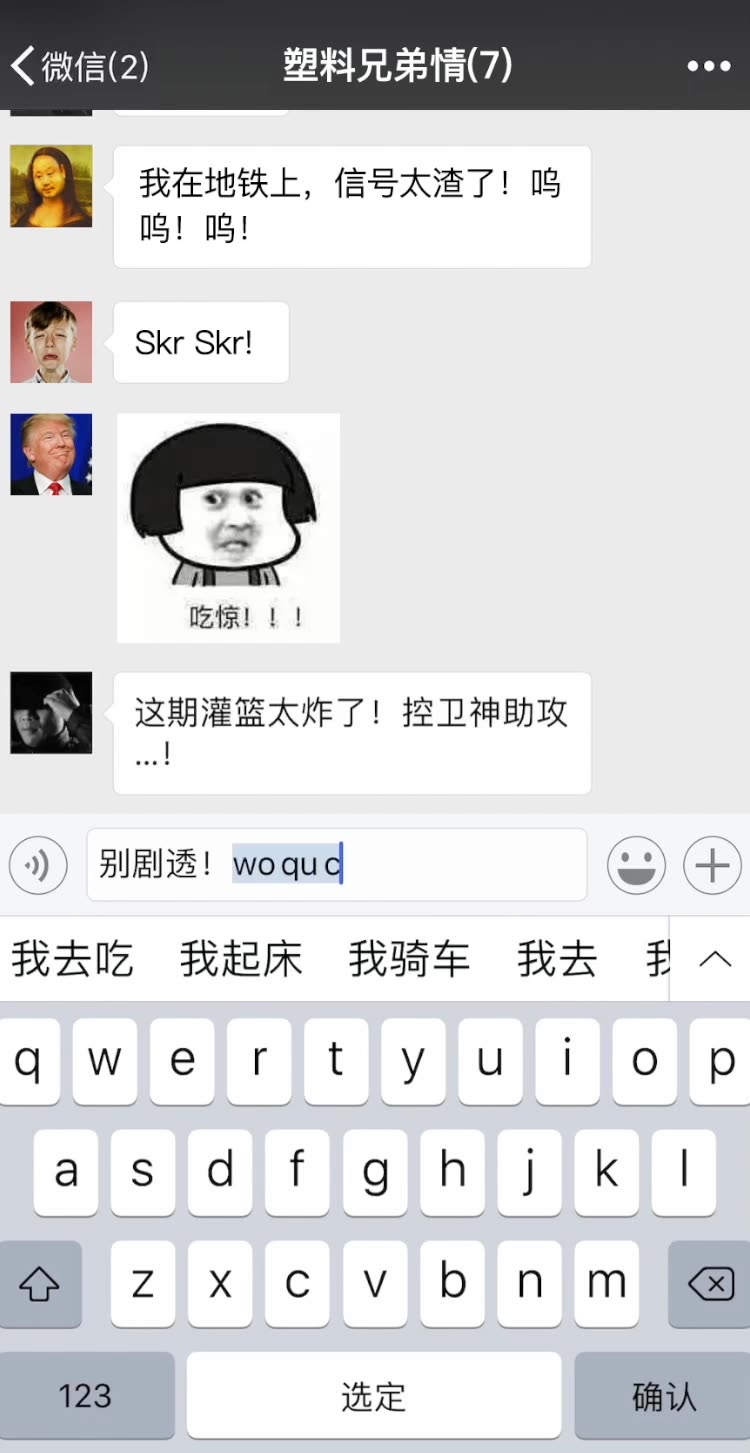
Task: Confirm input with the 确认 key
Action: coord(662,1396)
